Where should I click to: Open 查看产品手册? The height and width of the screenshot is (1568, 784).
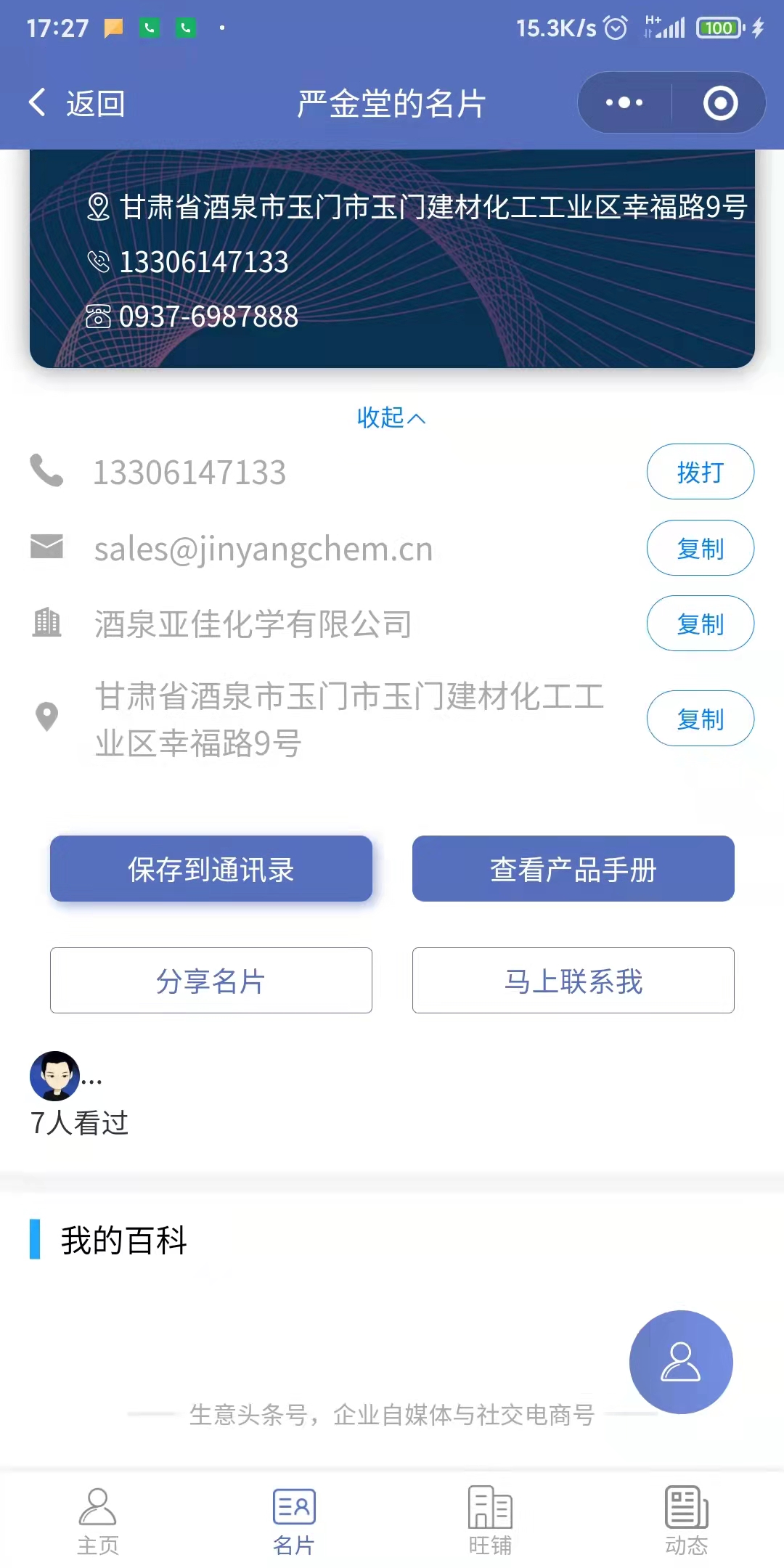(573, 869)
